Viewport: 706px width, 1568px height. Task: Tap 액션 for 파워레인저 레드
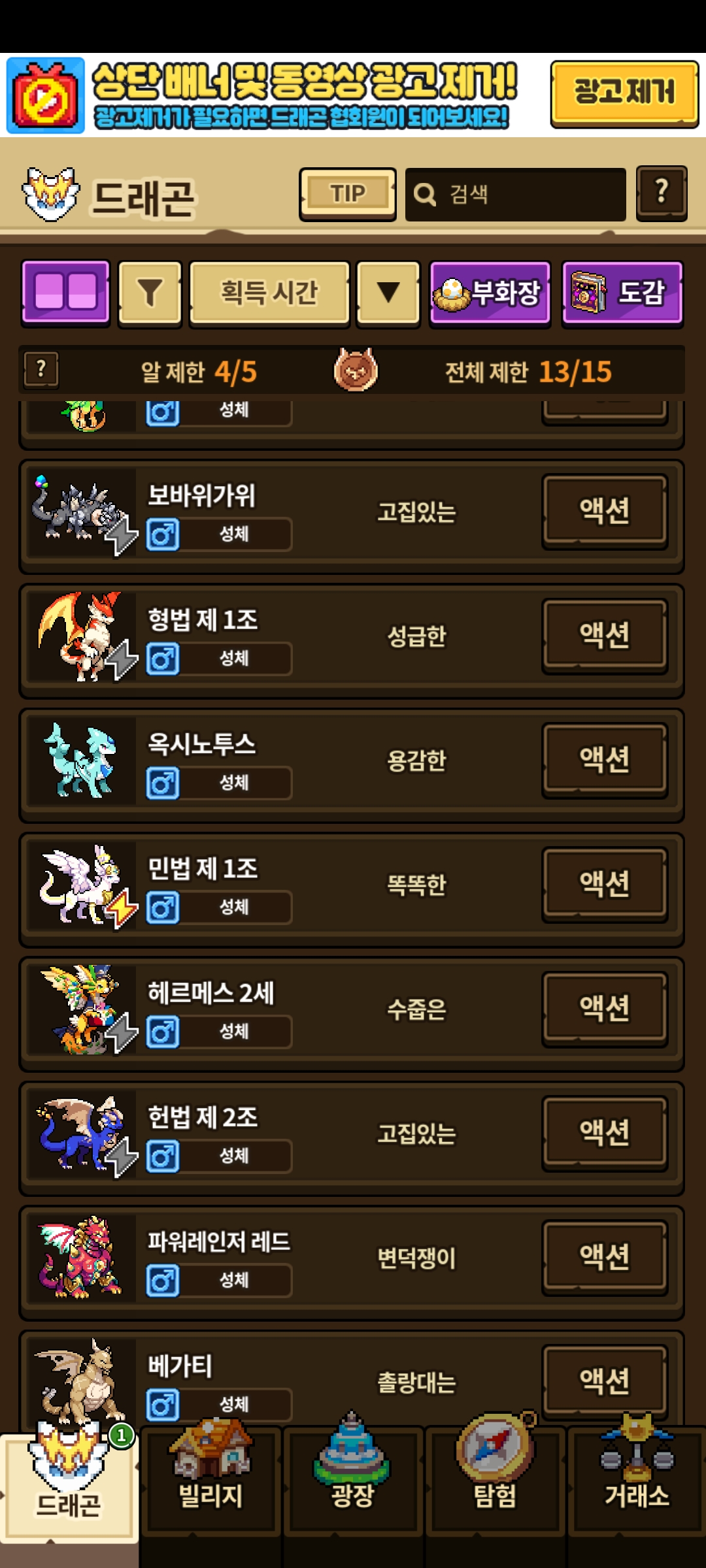point(605,1257)
